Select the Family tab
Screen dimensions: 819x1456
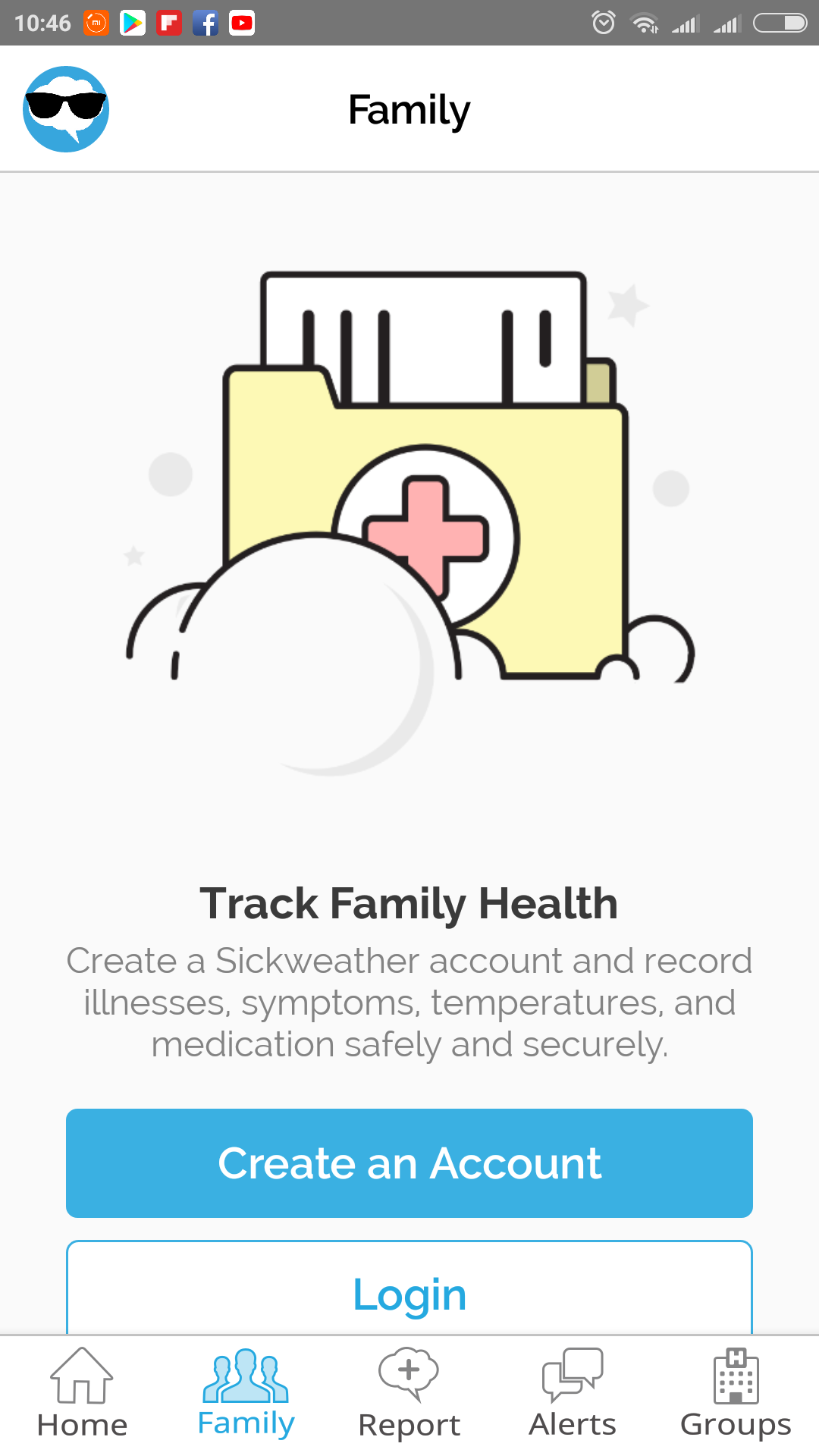246,1394
